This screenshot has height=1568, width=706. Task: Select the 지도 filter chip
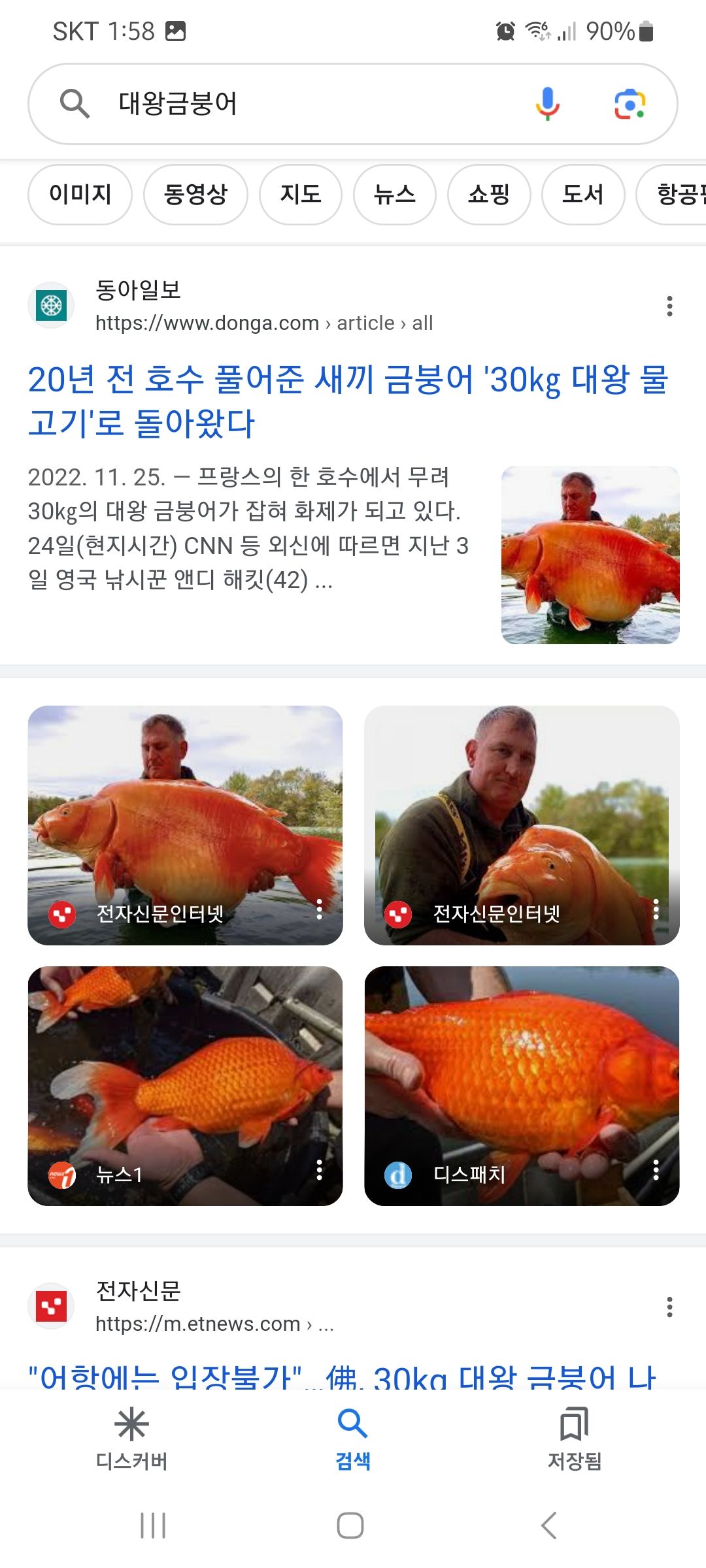point(300,194)
